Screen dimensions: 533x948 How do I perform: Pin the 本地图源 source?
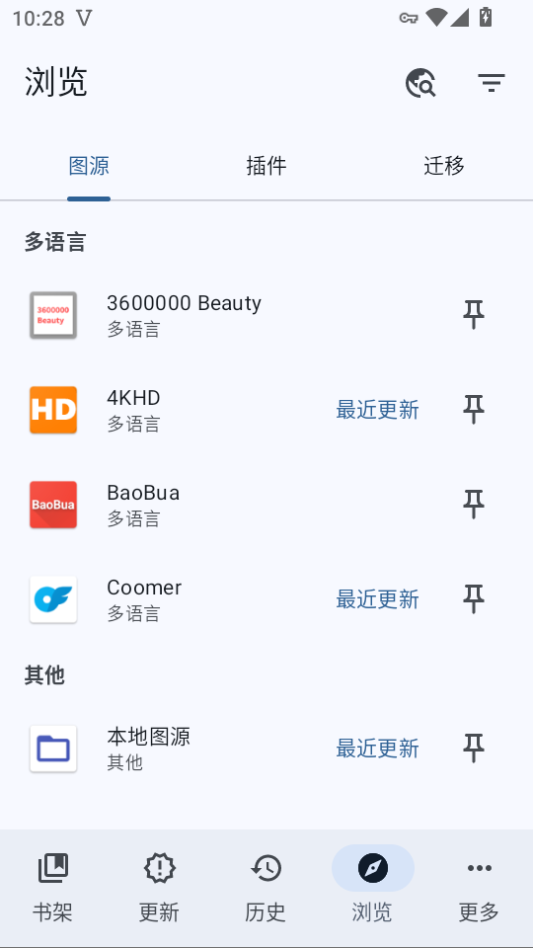pyautogui.click(x=474, y=749)
